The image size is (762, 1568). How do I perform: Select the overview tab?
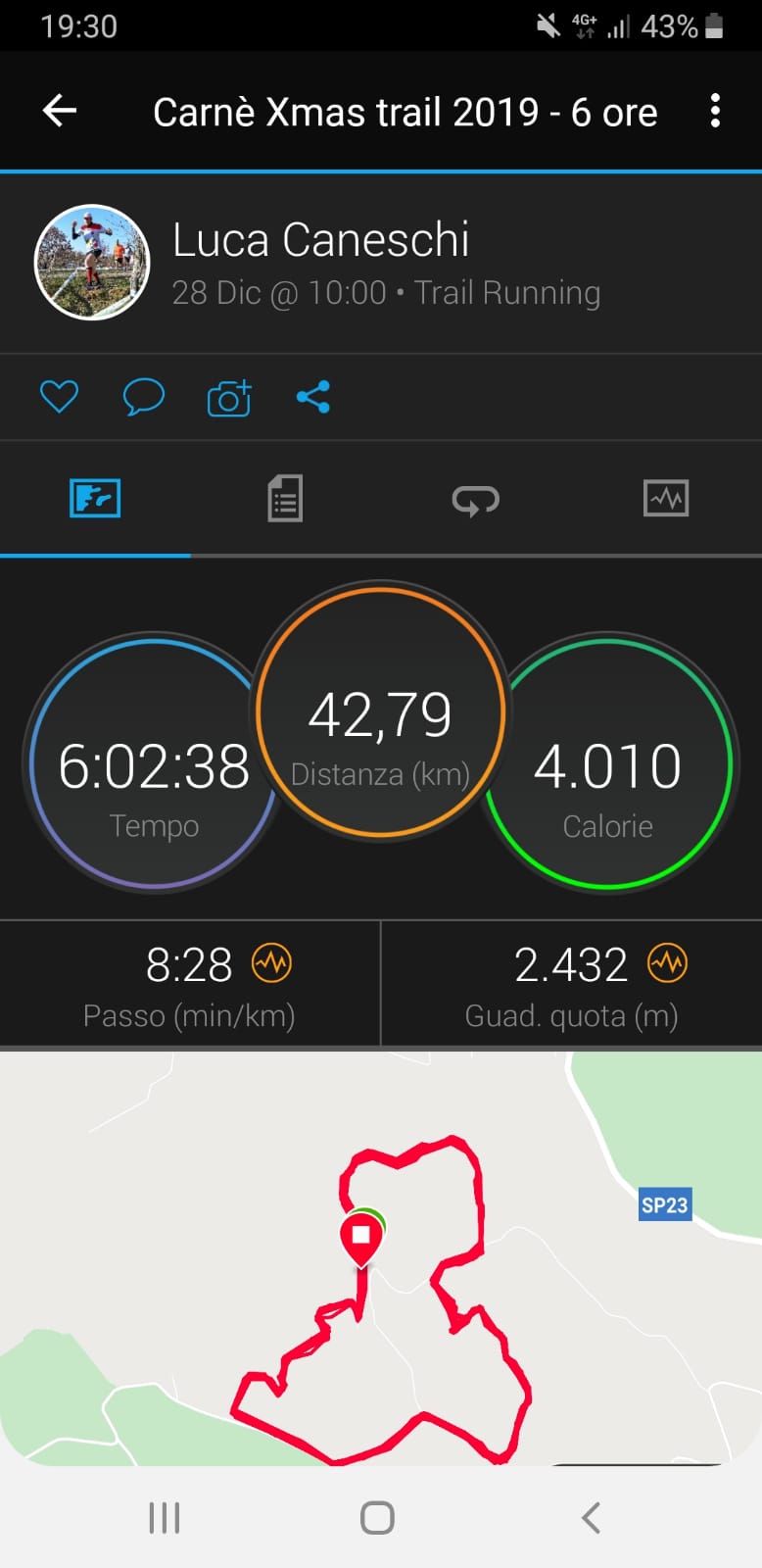pyautogui.click(x=95, y=499)
